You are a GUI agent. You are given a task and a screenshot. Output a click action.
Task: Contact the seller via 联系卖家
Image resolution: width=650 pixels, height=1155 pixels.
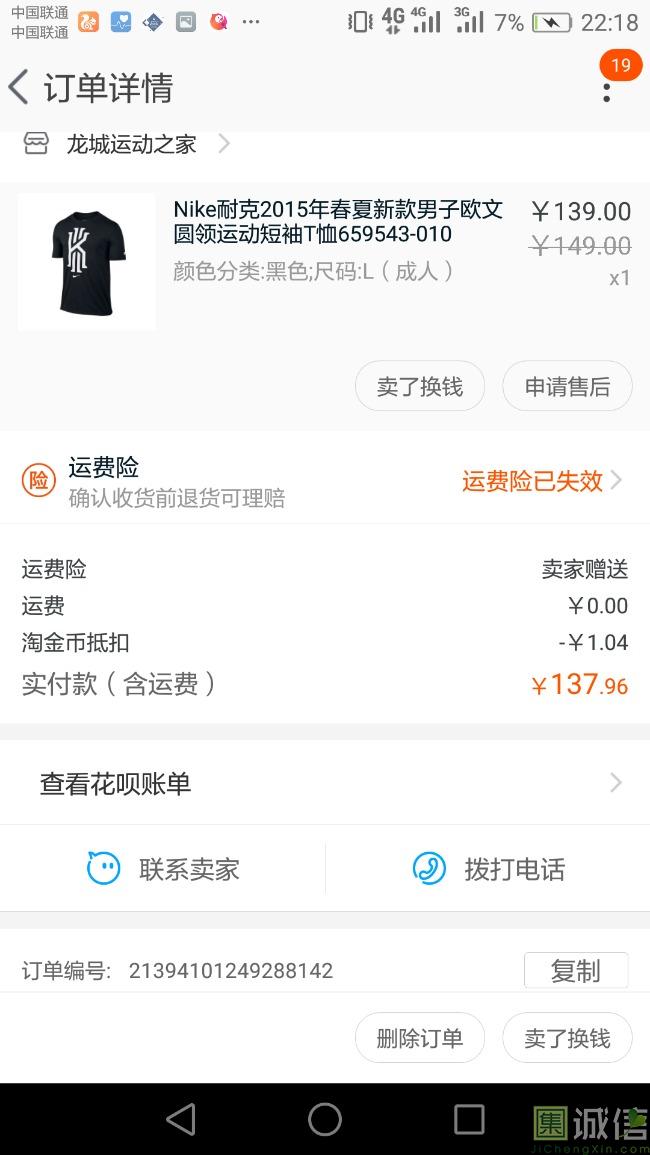click(164, 869)
